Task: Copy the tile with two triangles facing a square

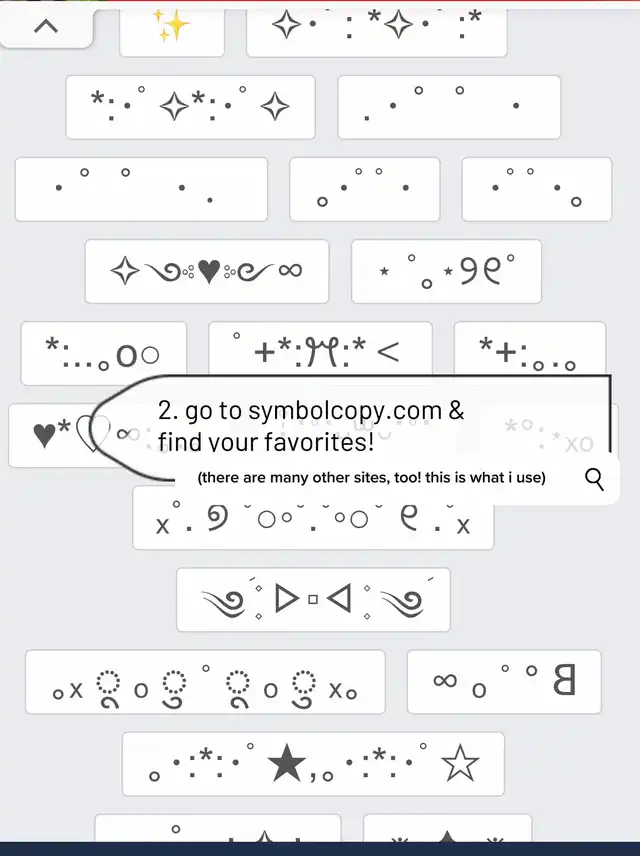Action: [x=313, y=599]
